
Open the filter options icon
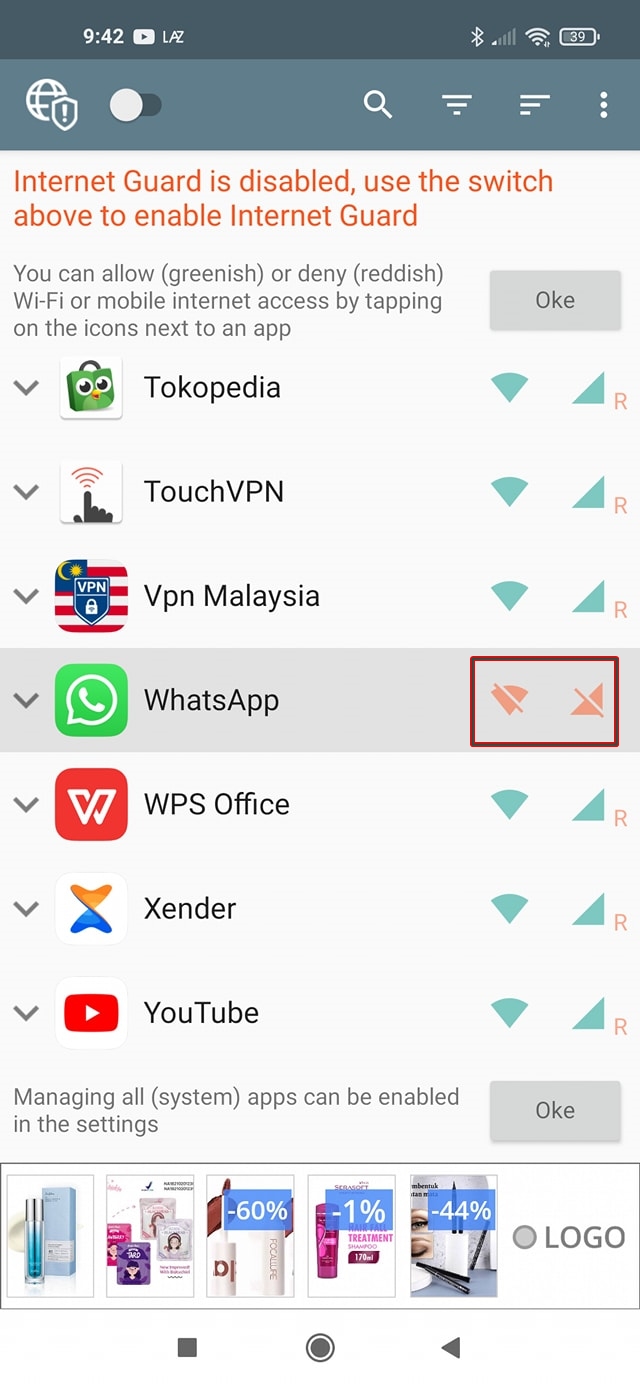click(x=457, y=104)
